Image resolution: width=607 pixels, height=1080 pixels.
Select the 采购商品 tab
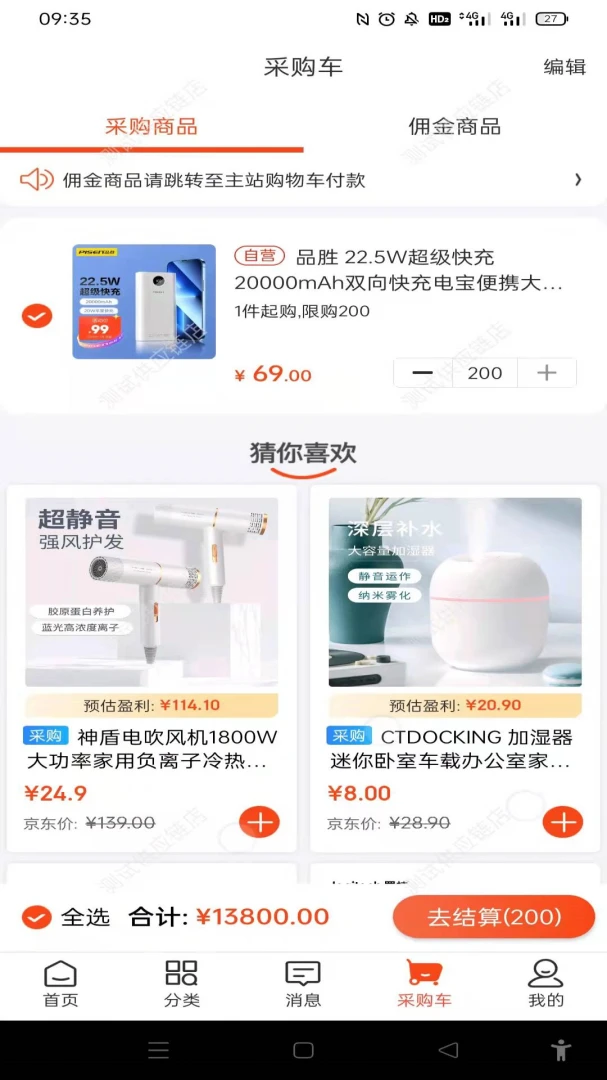pos(151,127)
